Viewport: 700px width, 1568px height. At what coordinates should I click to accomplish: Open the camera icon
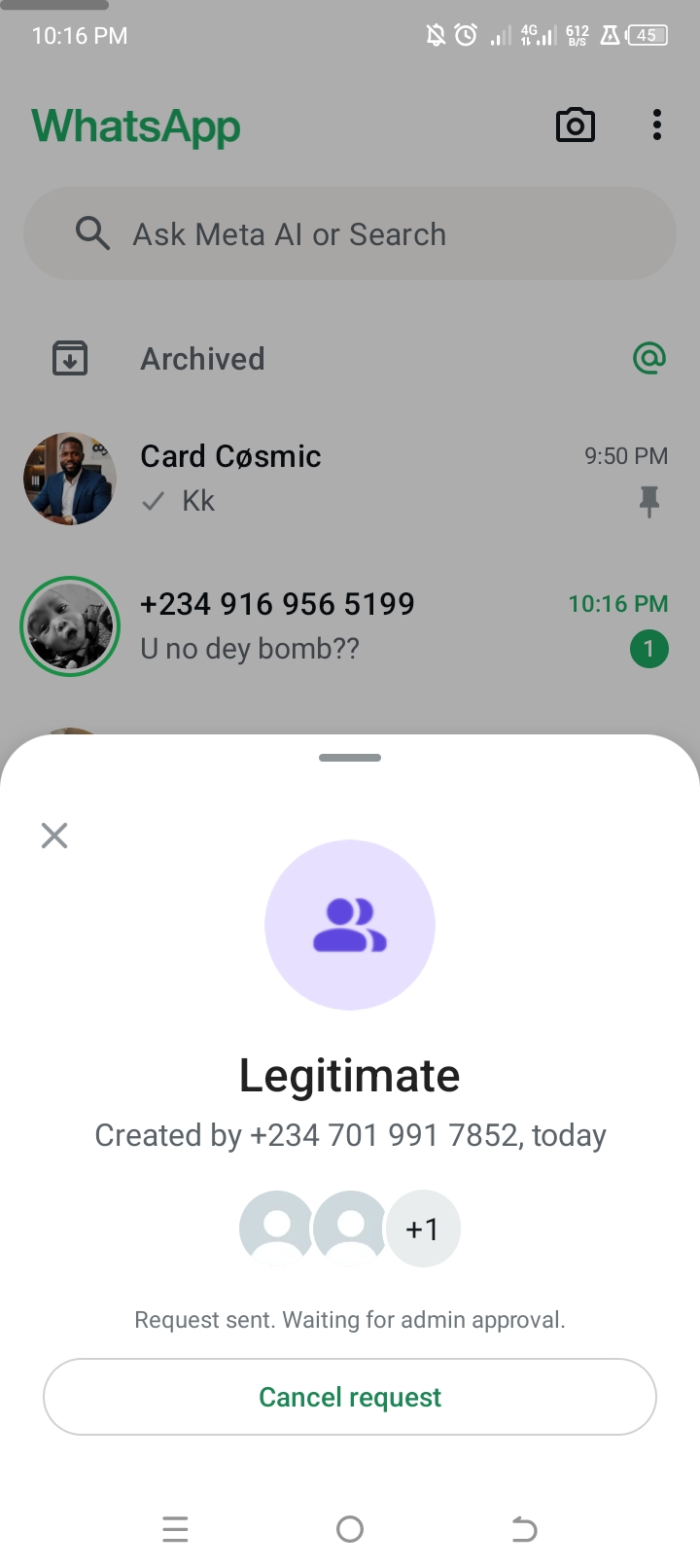[575, 125]
